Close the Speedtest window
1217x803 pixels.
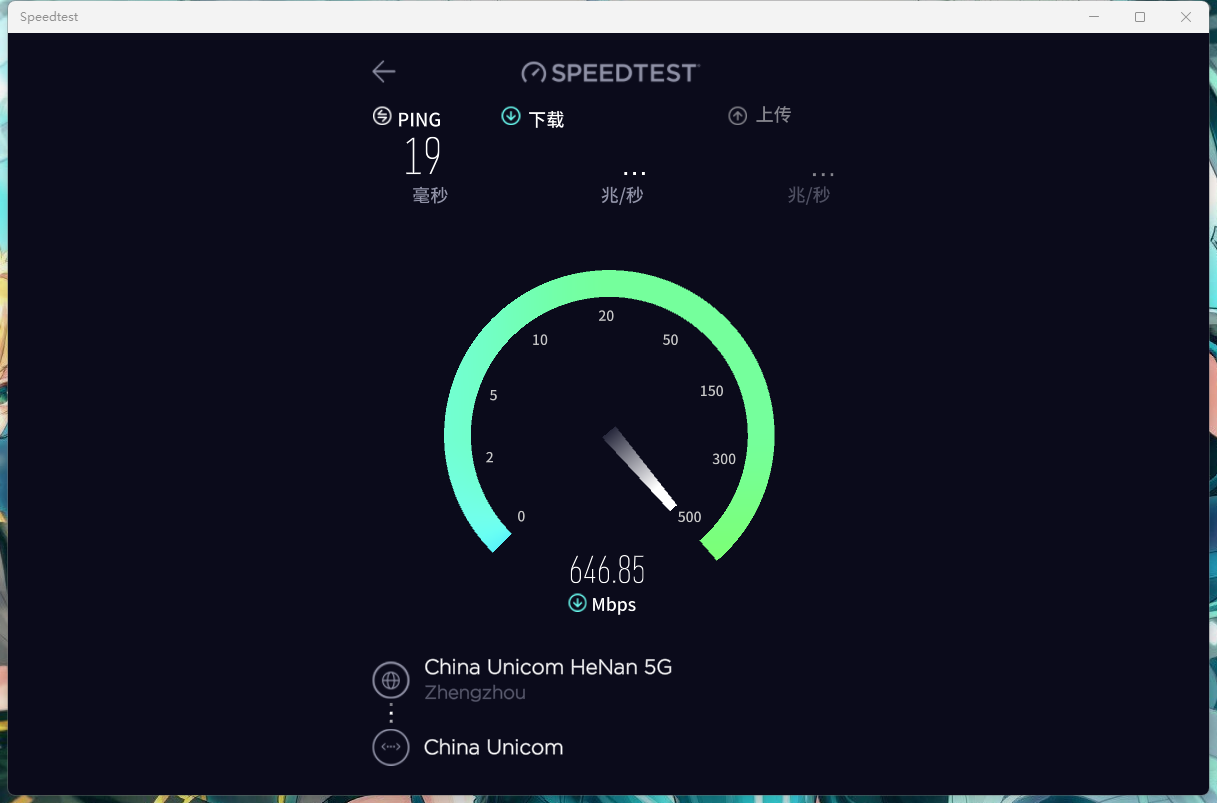tap(1186, 17)
